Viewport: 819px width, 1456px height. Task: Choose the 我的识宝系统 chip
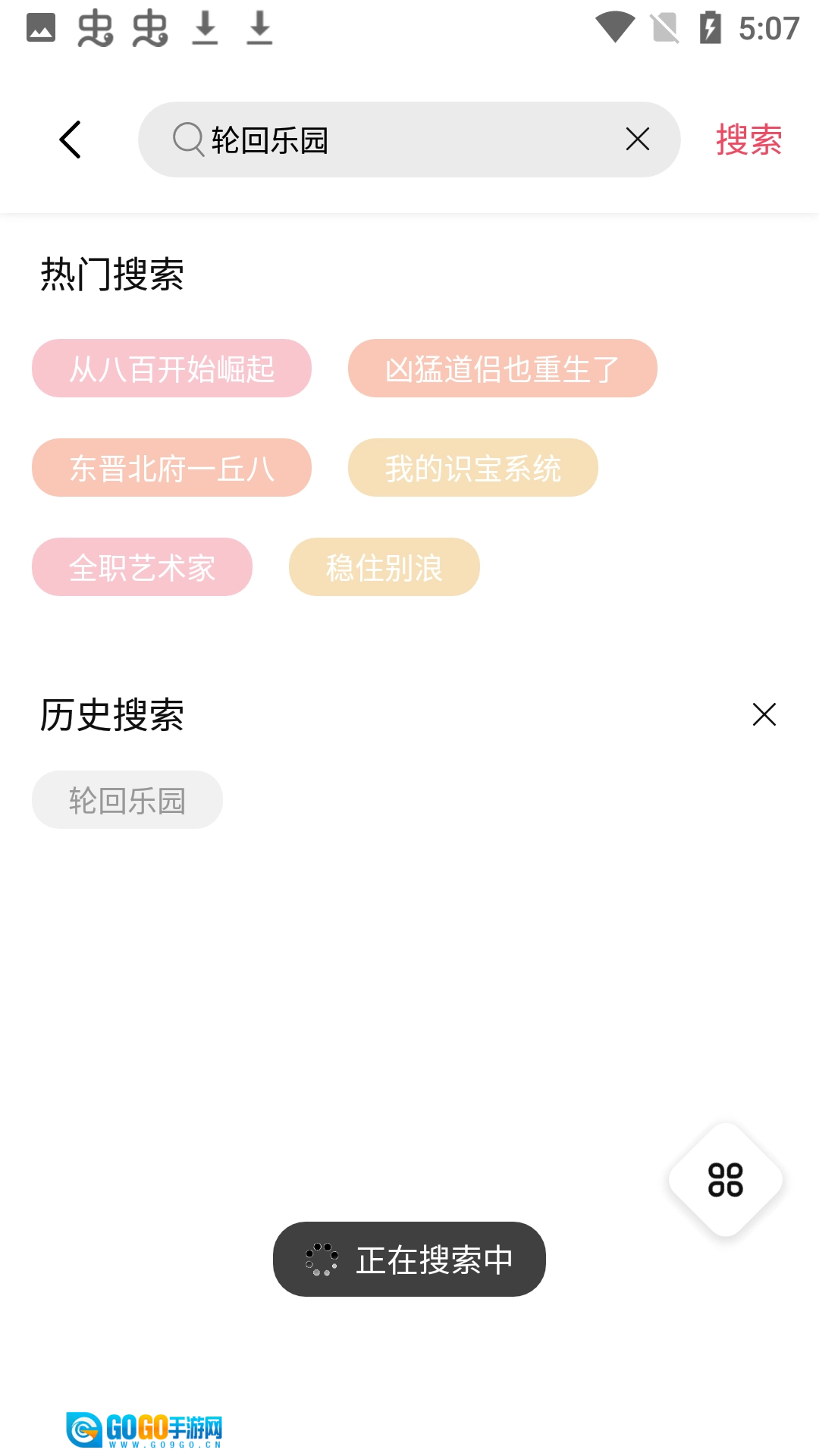(x=472, y=468)
